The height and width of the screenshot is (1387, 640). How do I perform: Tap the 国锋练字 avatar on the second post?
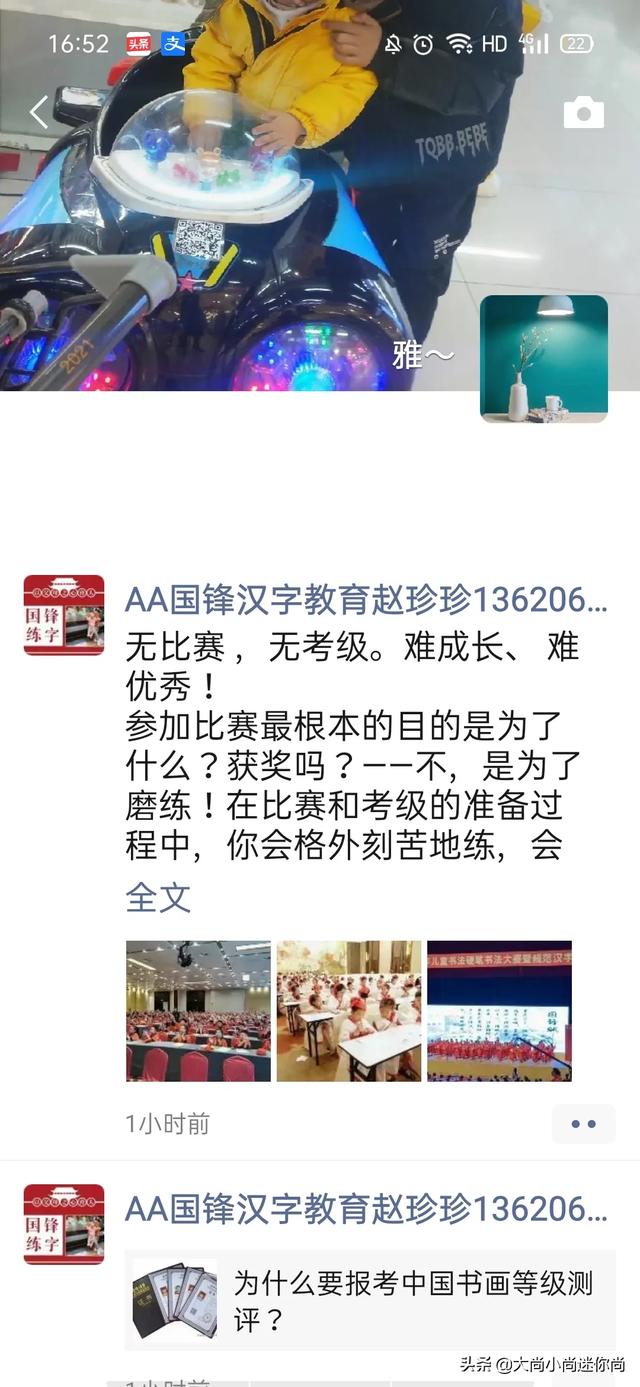[x=64, y=1224]
